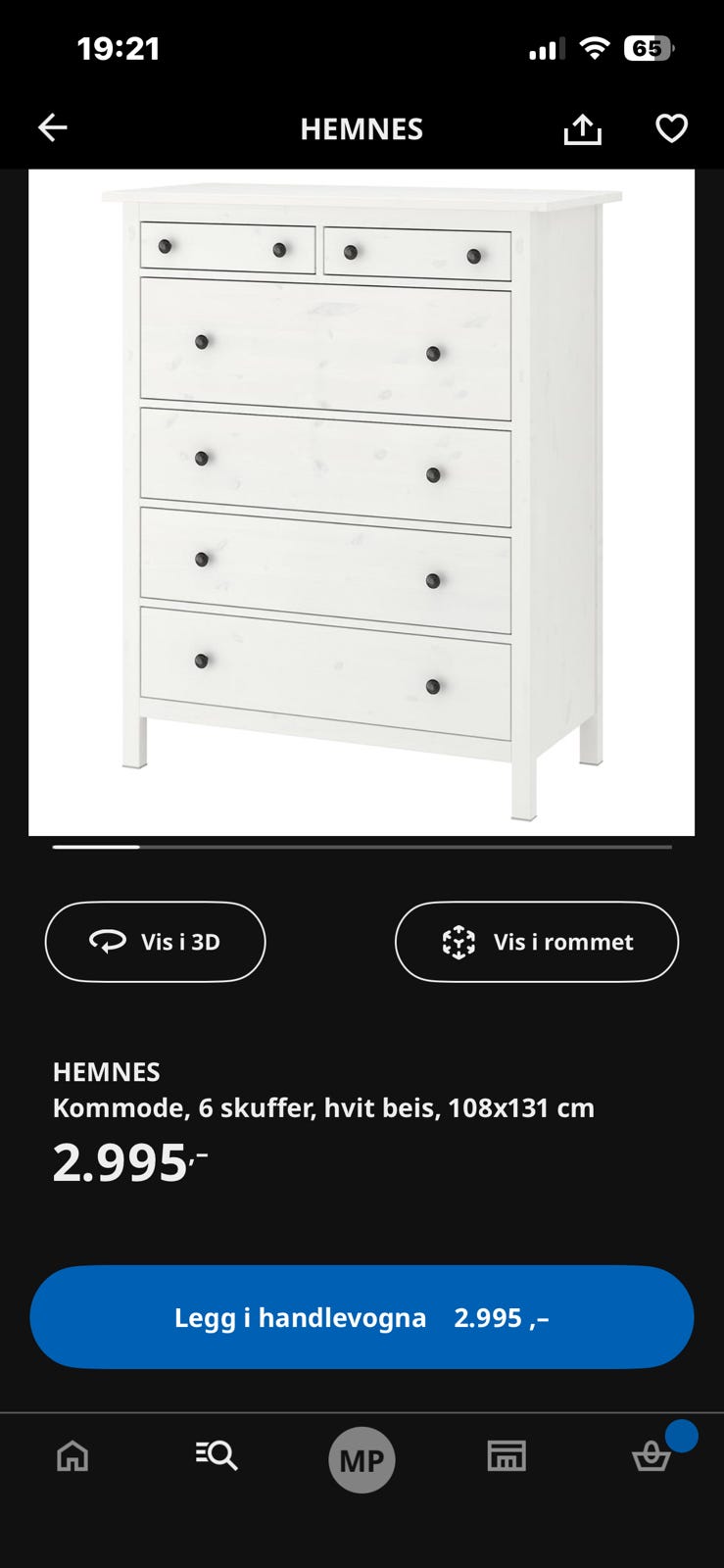Open Vis i 3D view

pos(155,941)
